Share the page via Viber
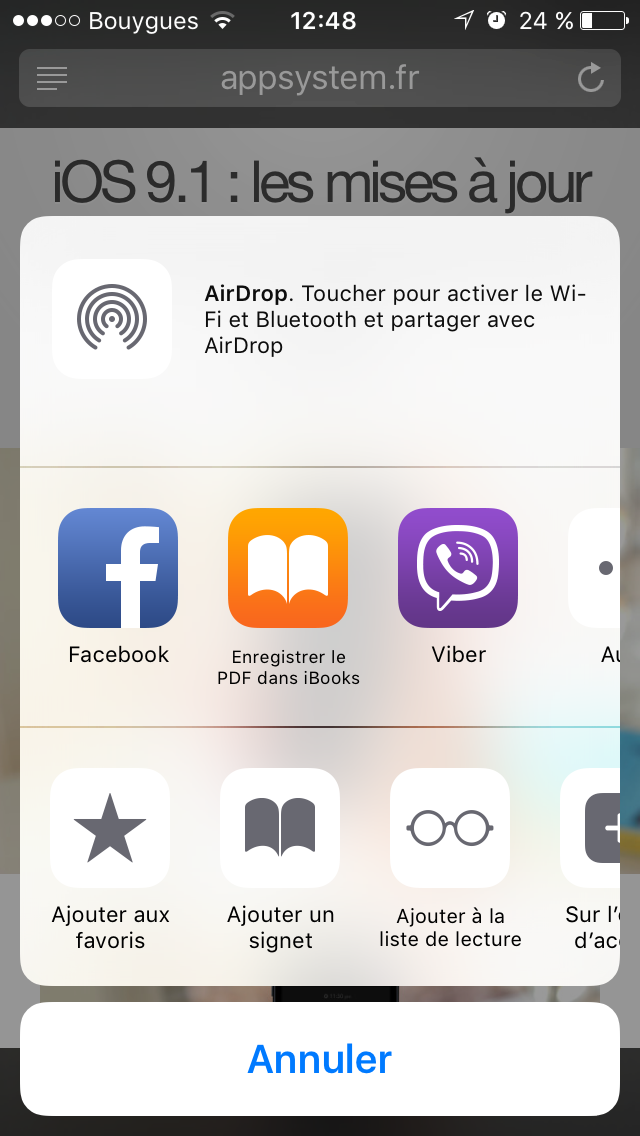 458,568
